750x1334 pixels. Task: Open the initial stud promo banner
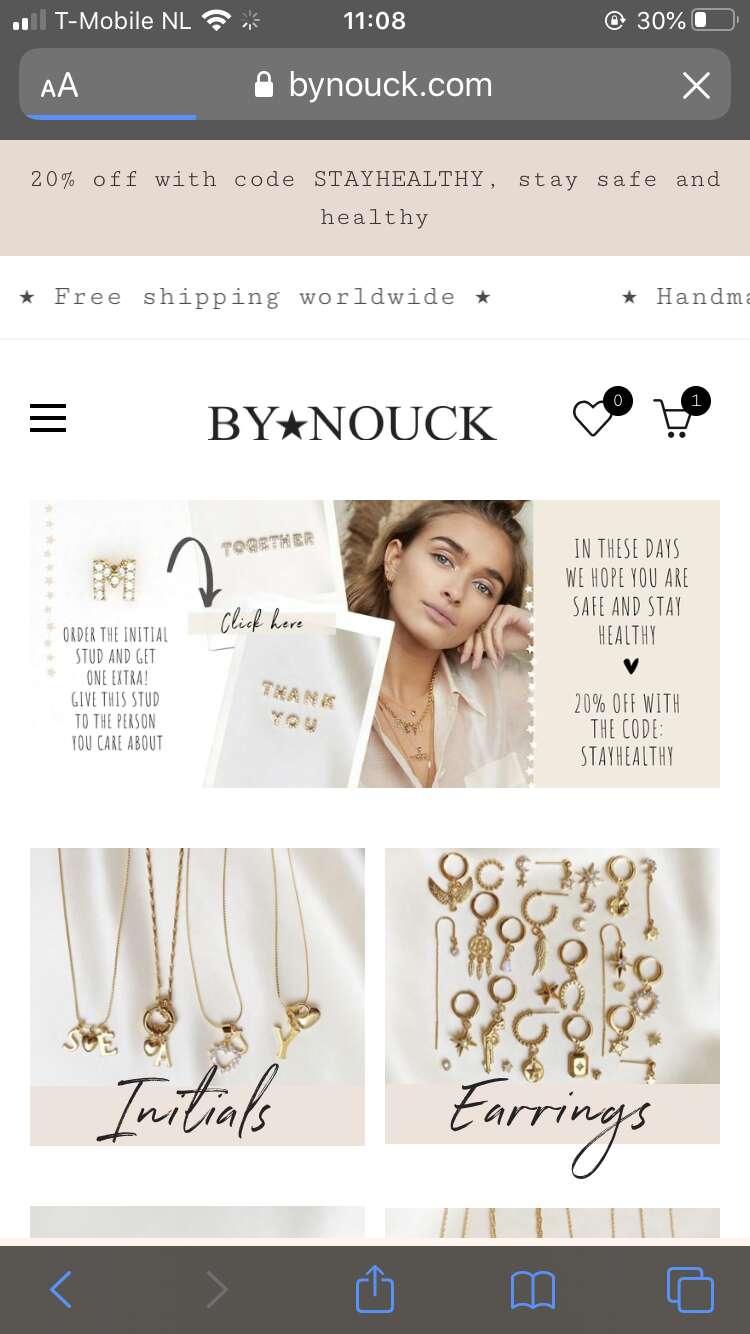coord(375,644)
